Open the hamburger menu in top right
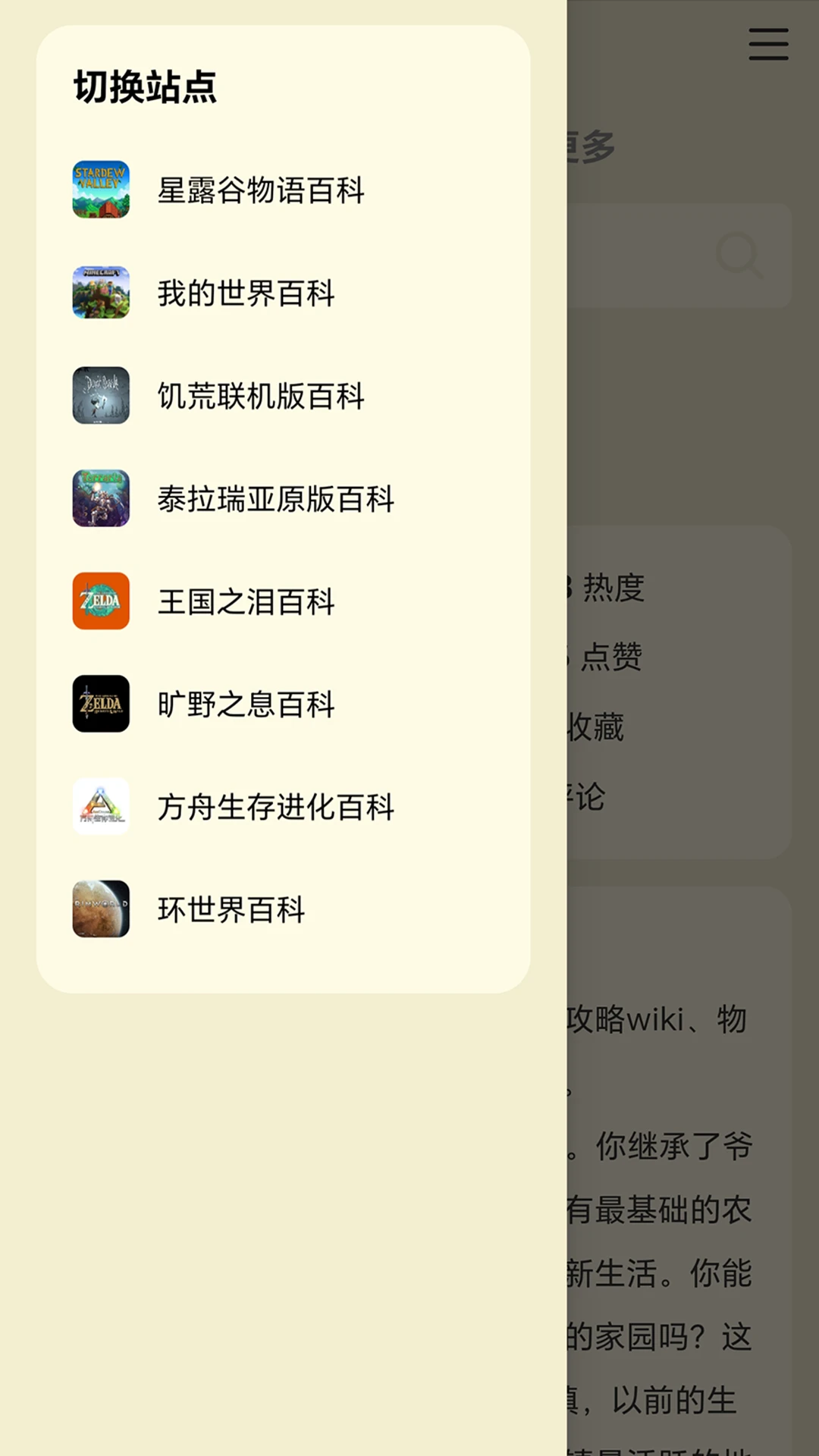819x1456 pixels. tap(767, 45)
